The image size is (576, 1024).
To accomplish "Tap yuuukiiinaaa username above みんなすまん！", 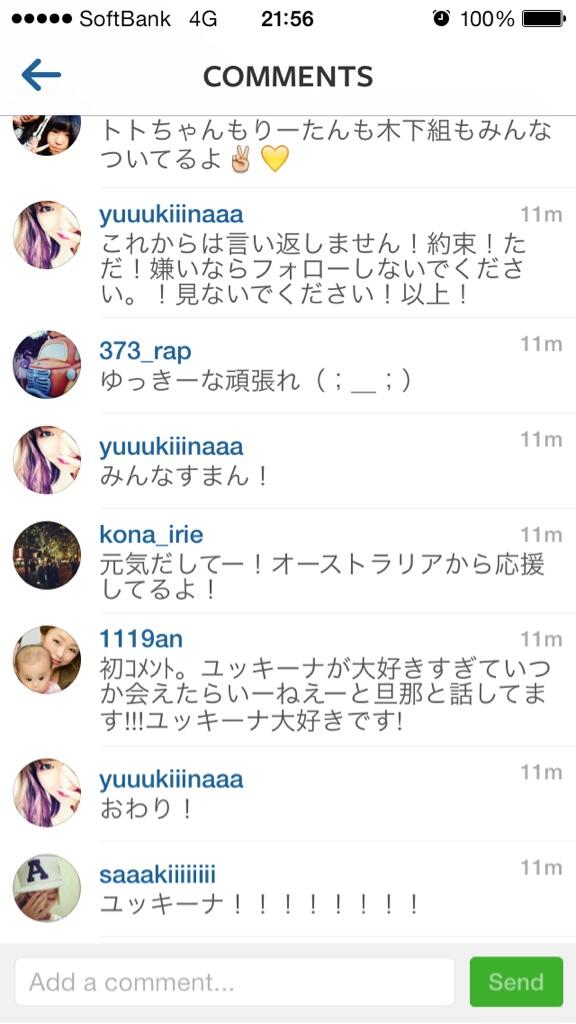I will pos(171,447).
